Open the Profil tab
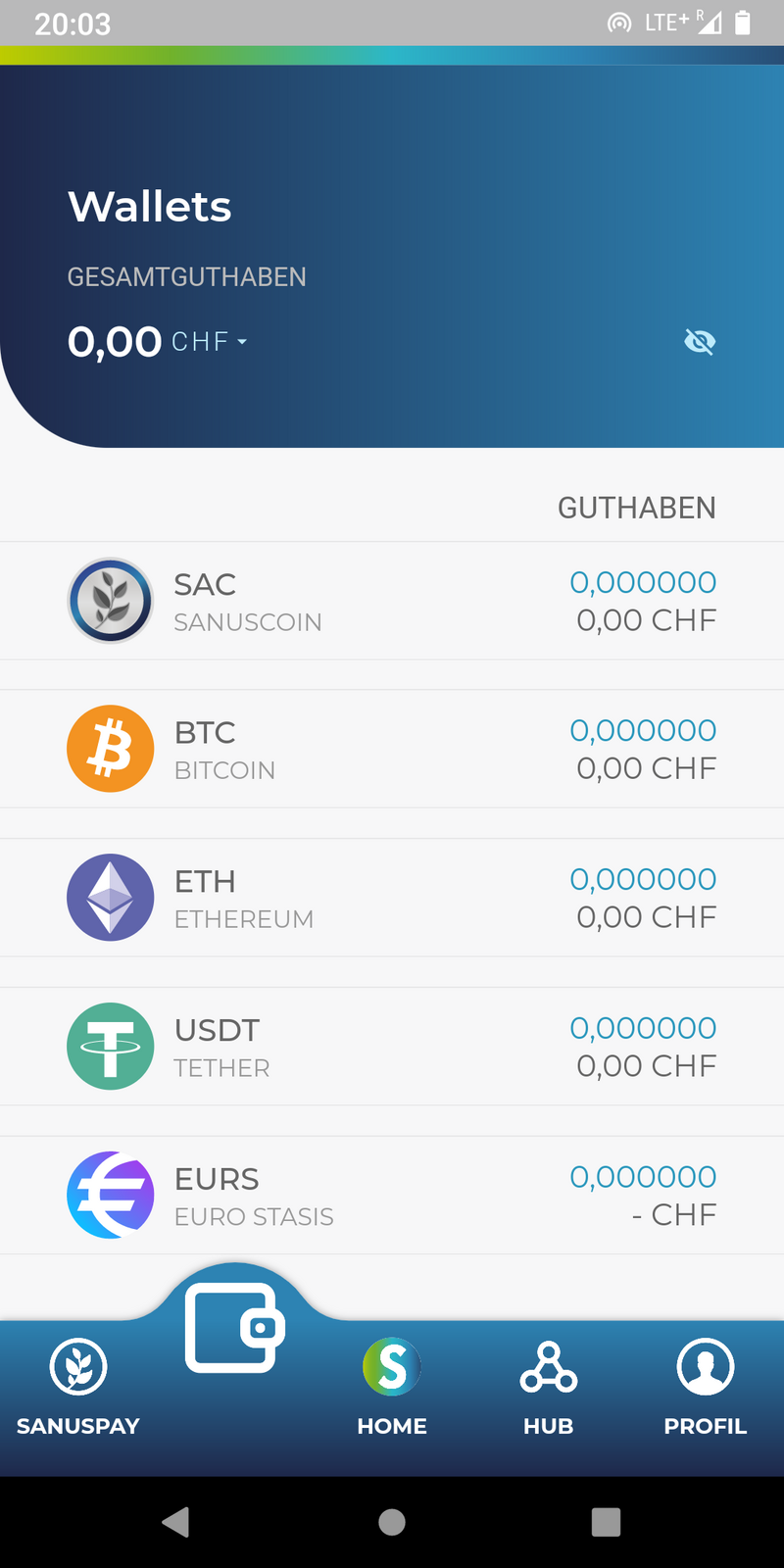 (x=706, y=1388)
